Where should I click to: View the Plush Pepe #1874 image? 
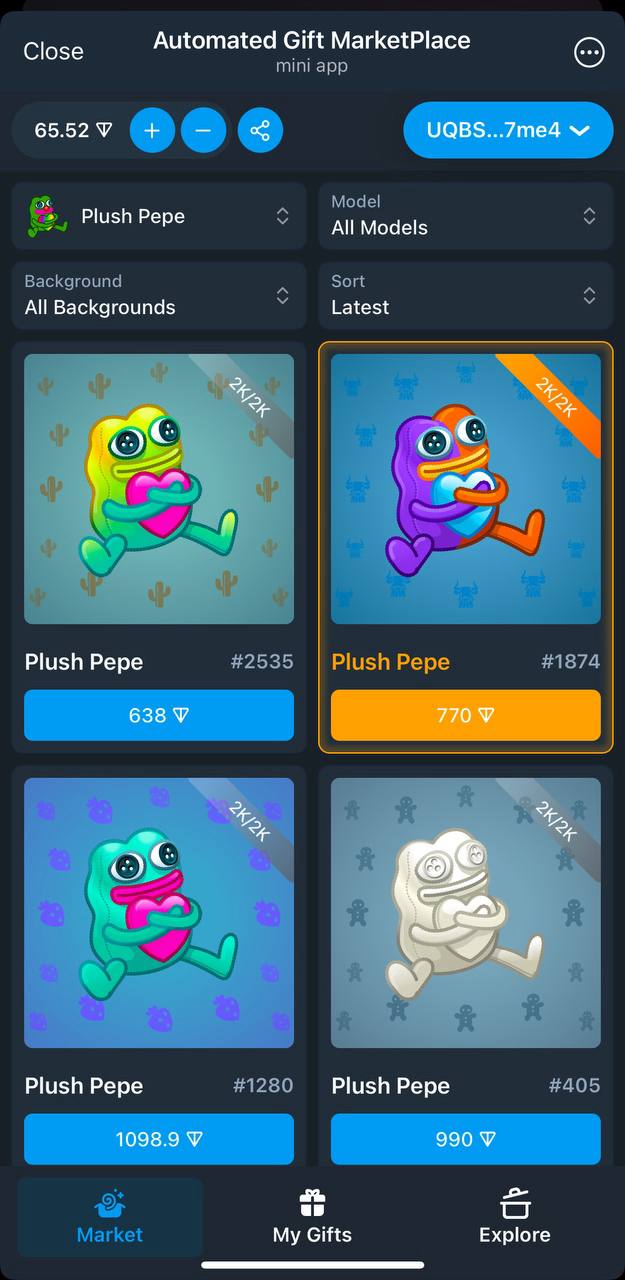click(x=465, y=489)
